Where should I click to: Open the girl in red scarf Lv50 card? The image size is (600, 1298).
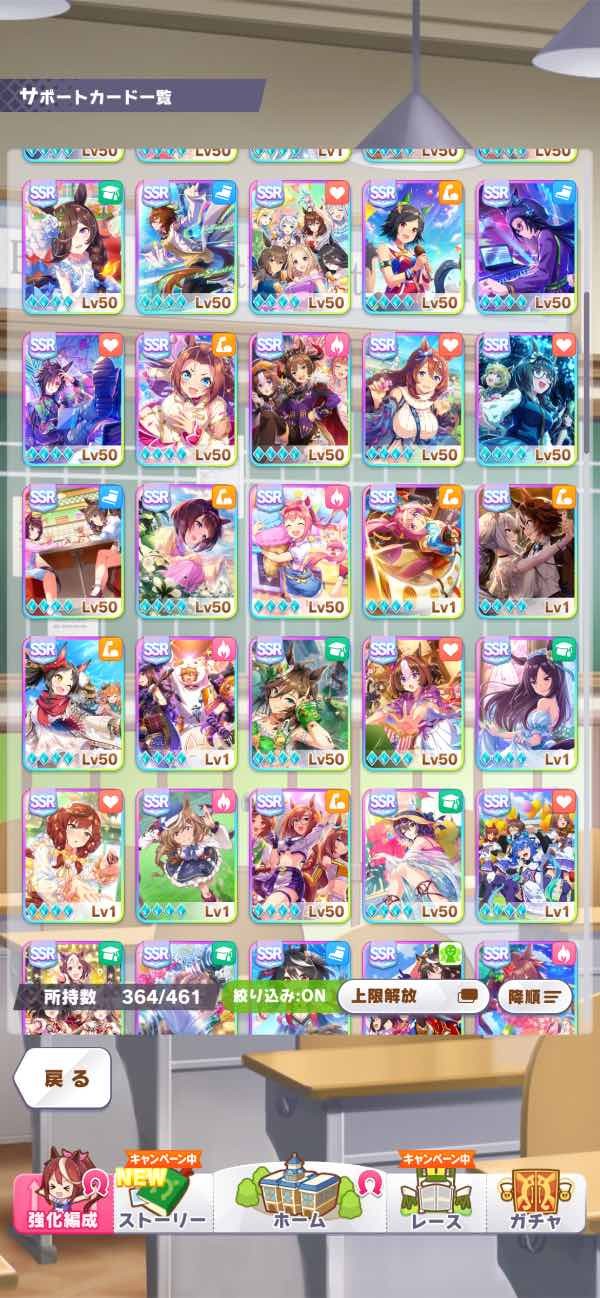(x=73, y=703)
